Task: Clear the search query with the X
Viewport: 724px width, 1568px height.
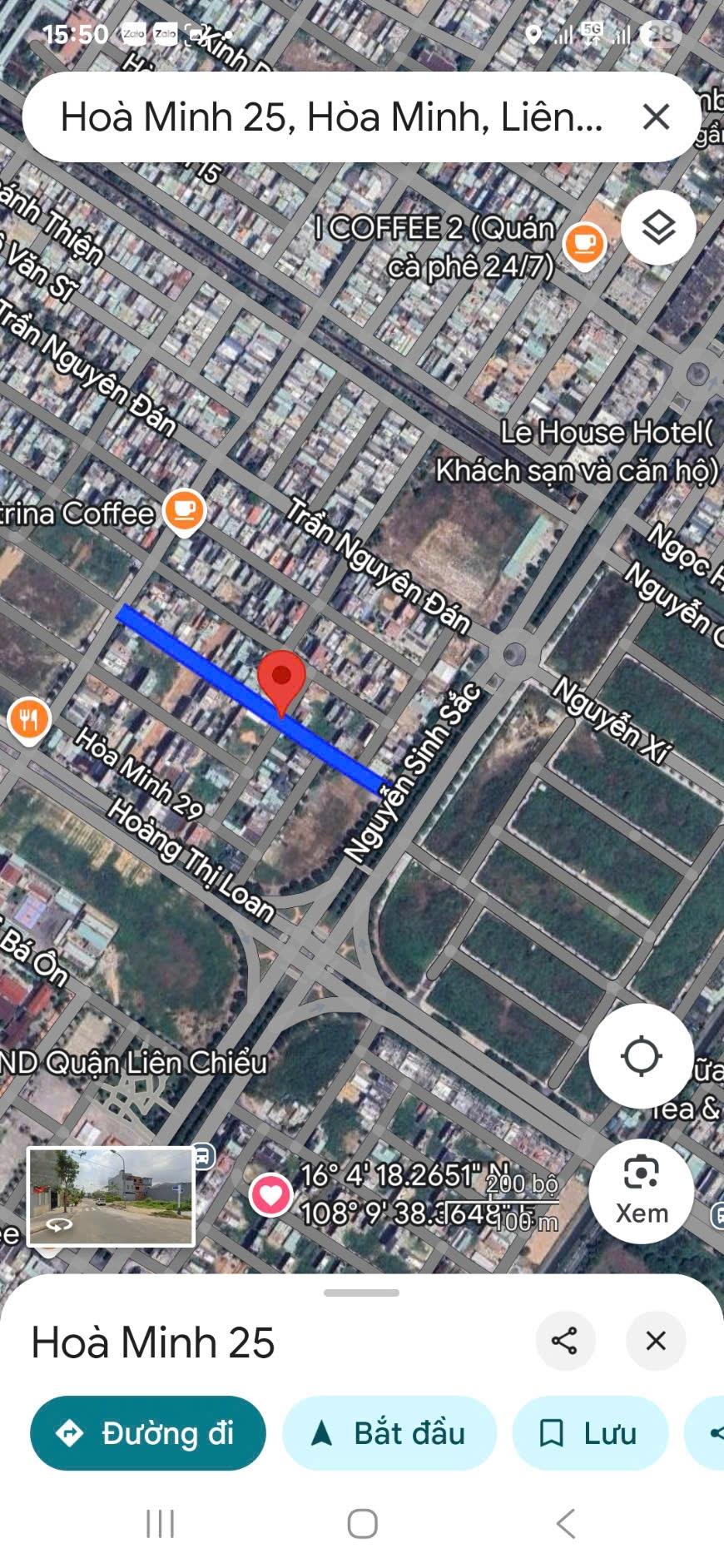Action: pyautogui.click(x=656, y=117)
